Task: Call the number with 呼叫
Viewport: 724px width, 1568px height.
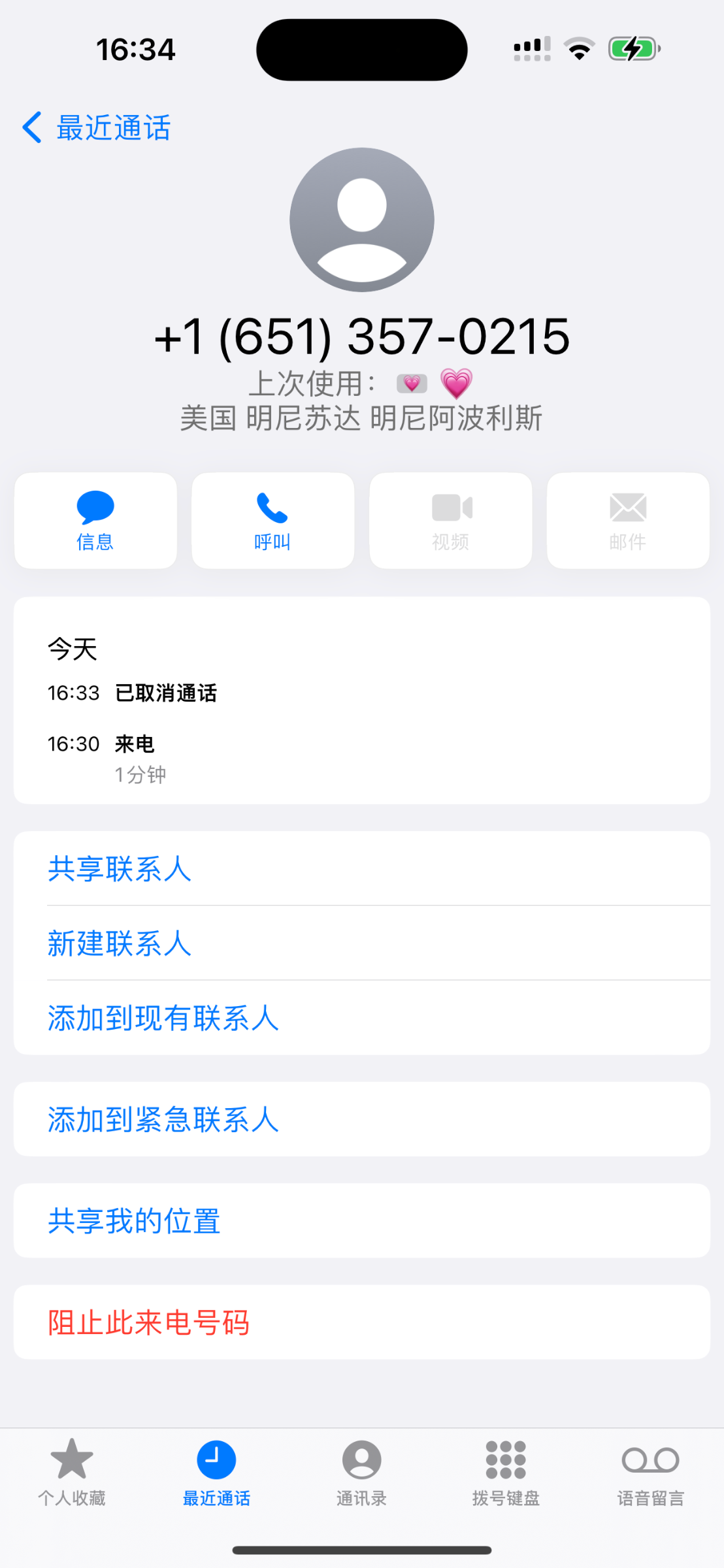Action: coord(272,521)
